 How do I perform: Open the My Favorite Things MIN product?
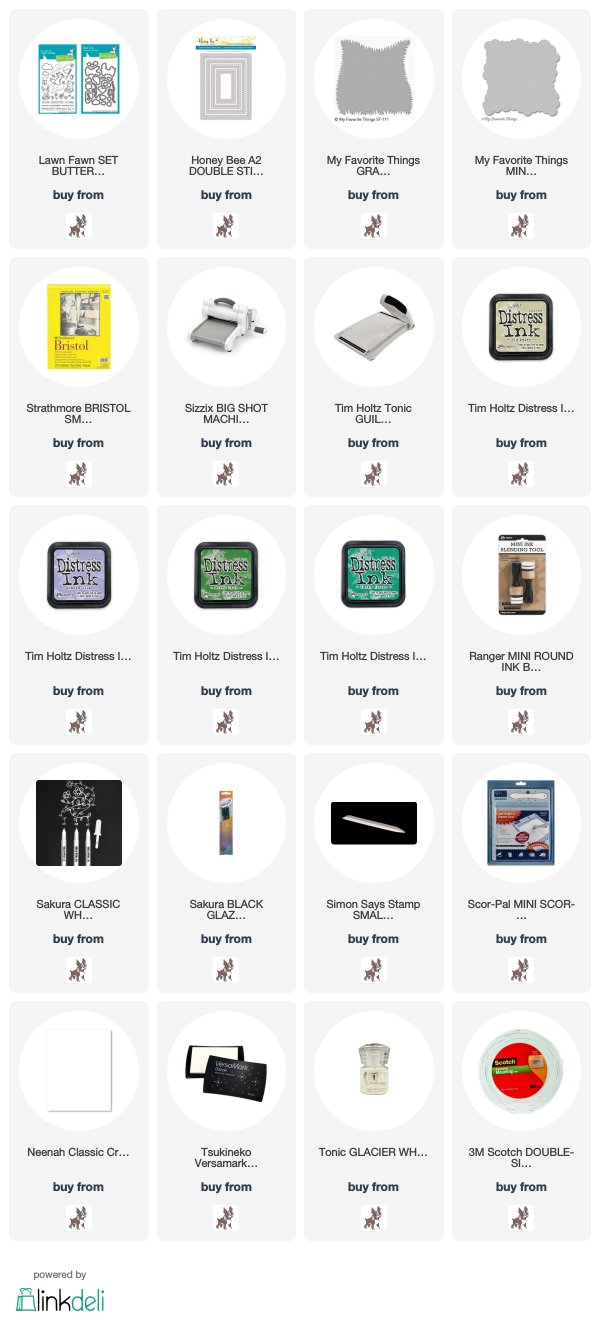click(x=521, y=129)
